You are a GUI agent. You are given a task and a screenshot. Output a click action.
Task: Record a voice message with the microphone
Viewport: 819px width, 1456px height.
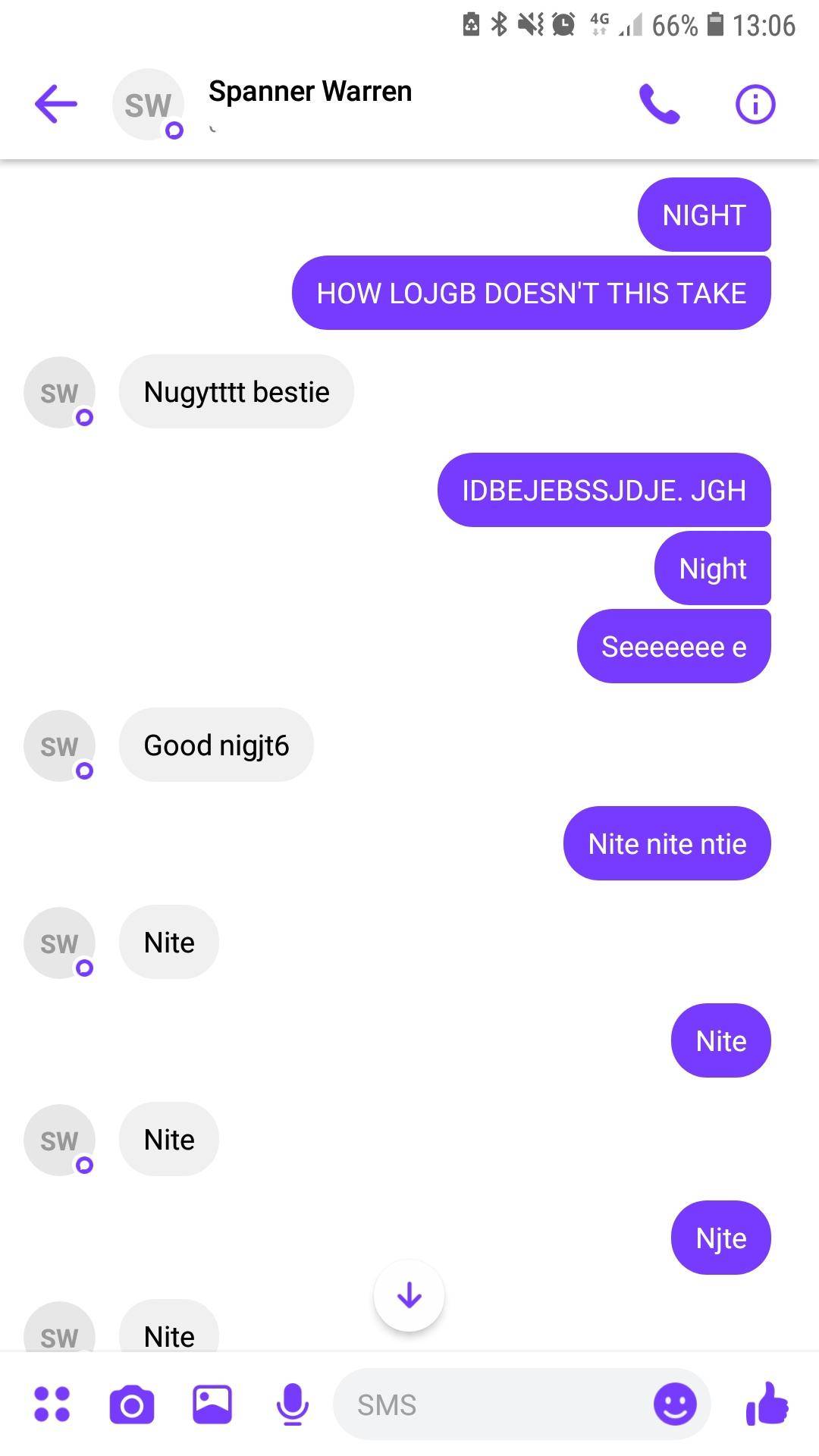(292, 1404)
